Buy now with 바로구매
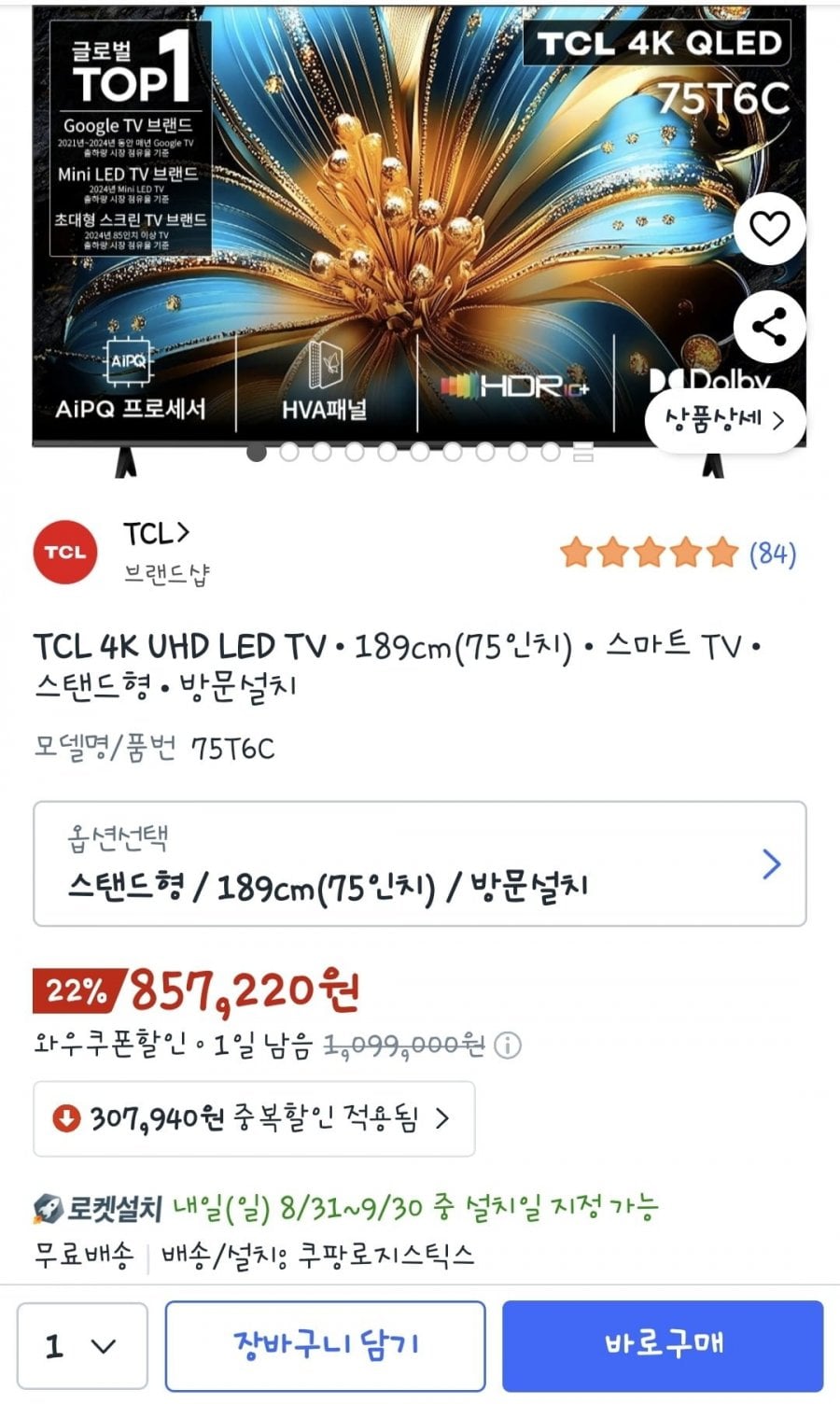840x1404 pixels. (x=663, y=1345)
